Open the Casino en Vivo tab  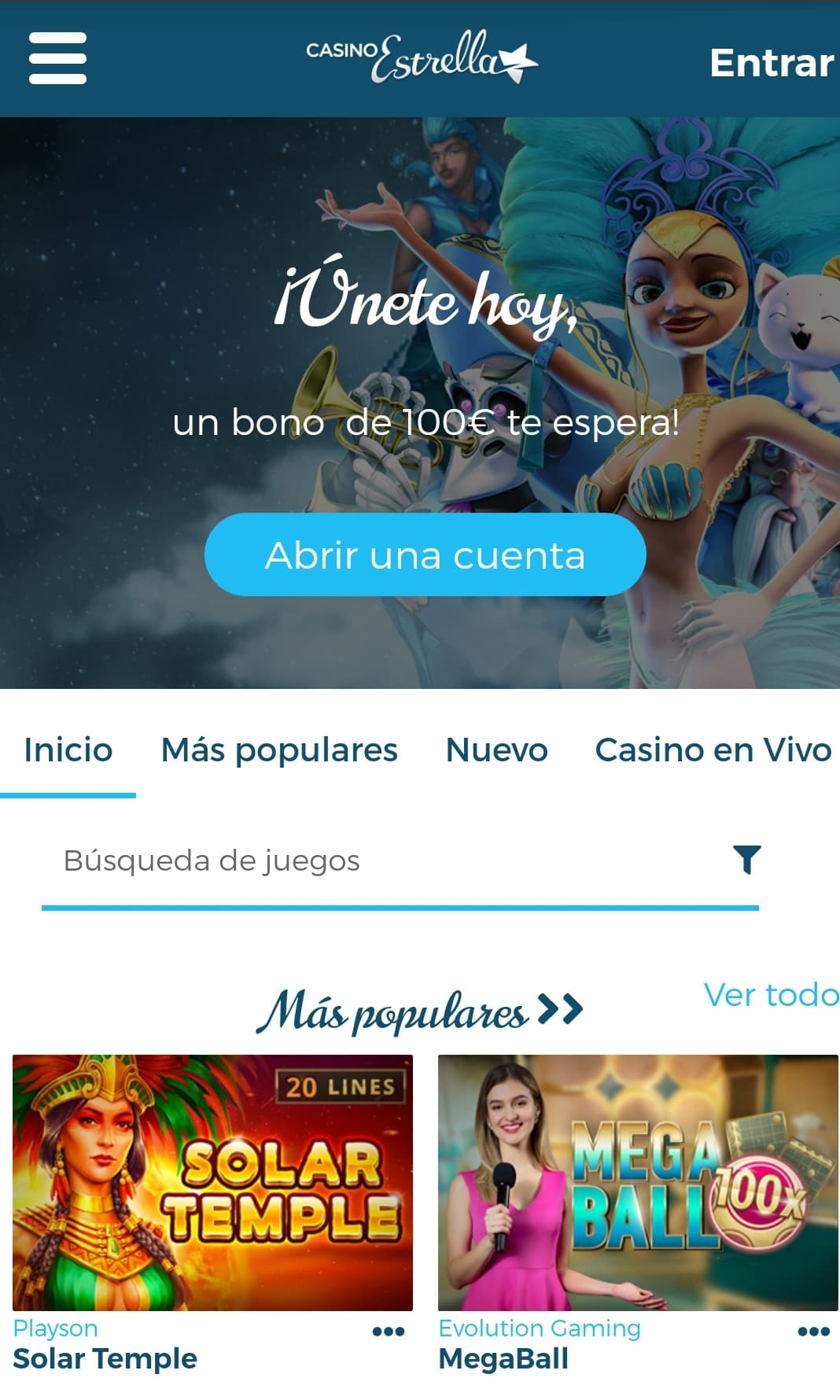[713, 750]
